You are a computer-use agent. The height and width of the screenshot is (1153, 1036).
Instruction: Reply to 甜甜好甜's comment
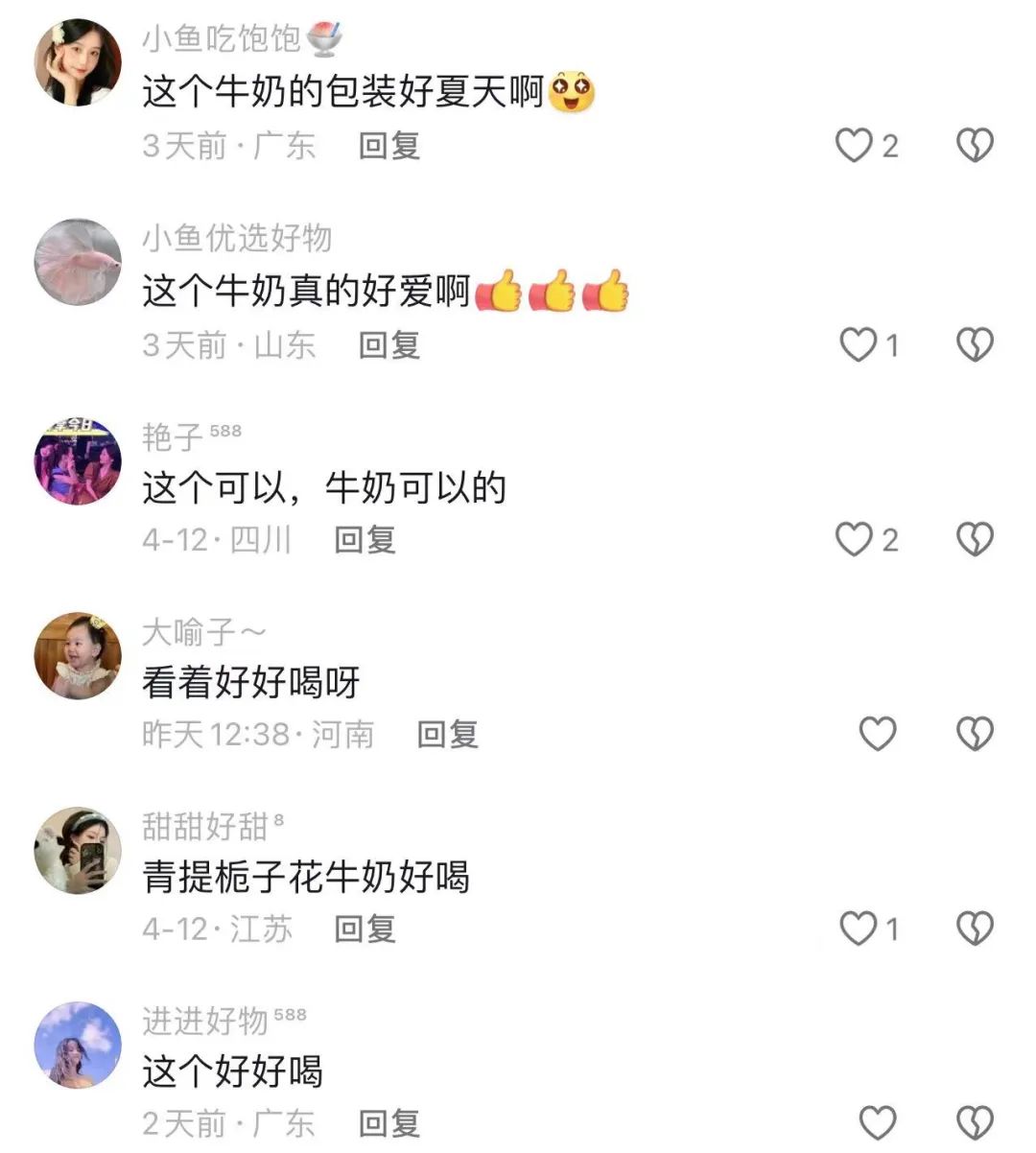365,929
